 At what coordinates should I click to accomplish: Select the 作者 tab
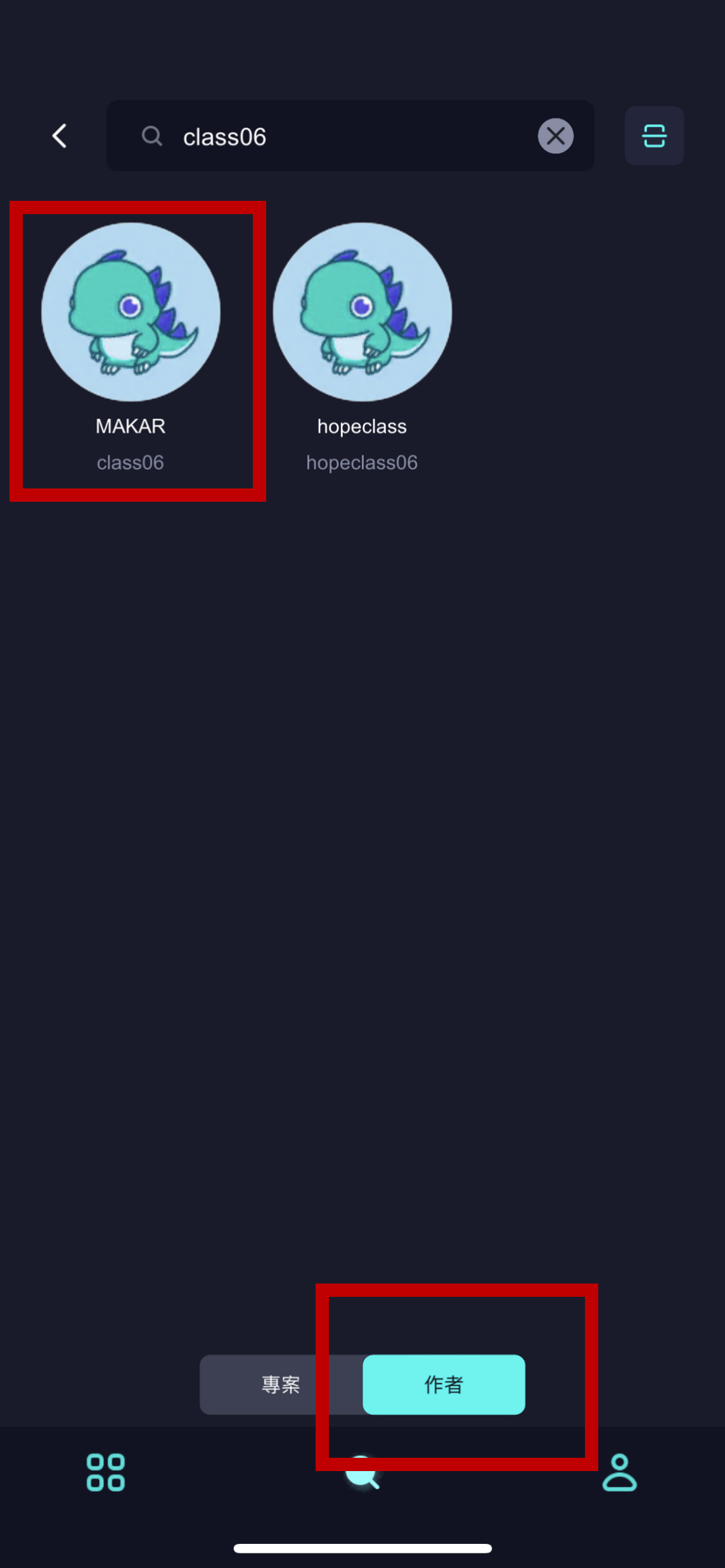444,1384
